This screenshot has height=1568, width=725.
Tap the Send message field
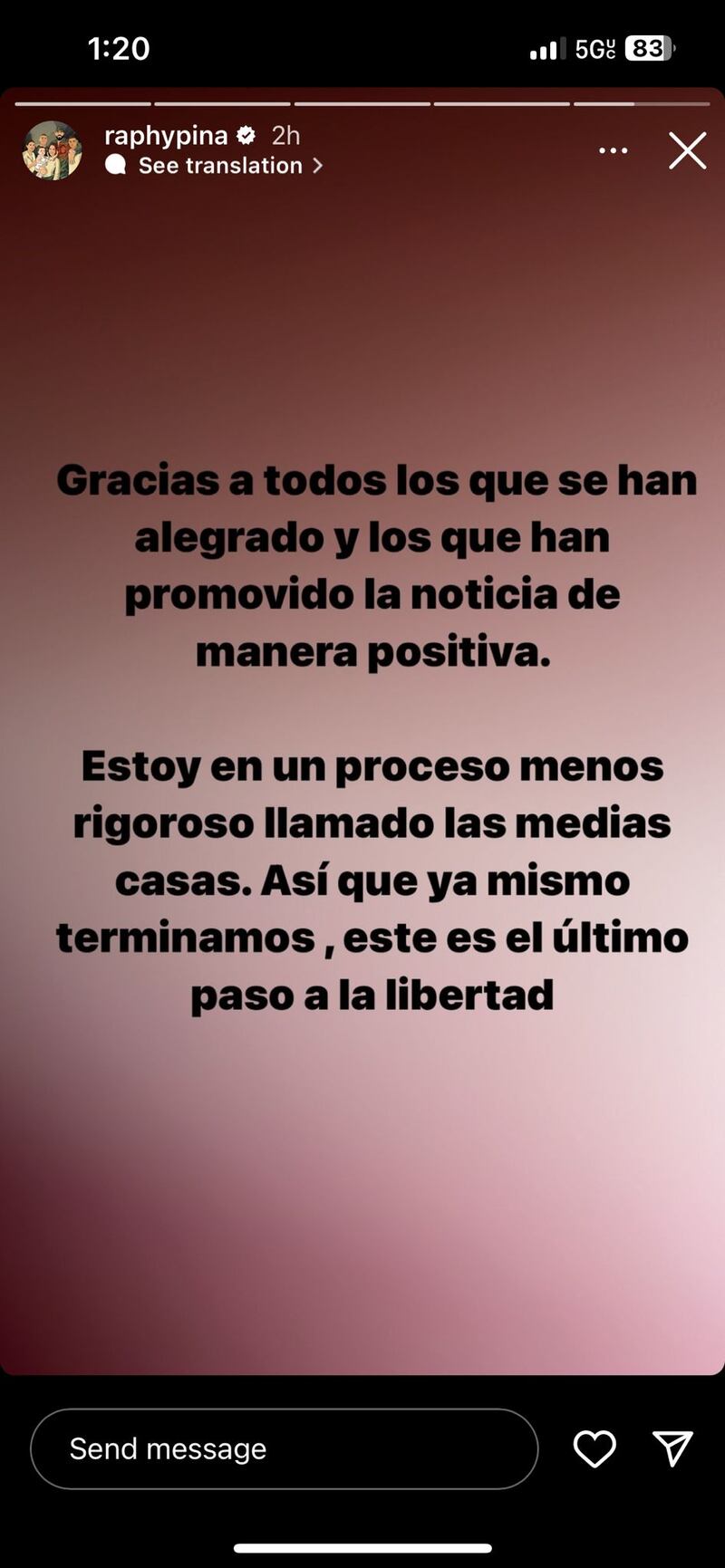(284, 1448)
